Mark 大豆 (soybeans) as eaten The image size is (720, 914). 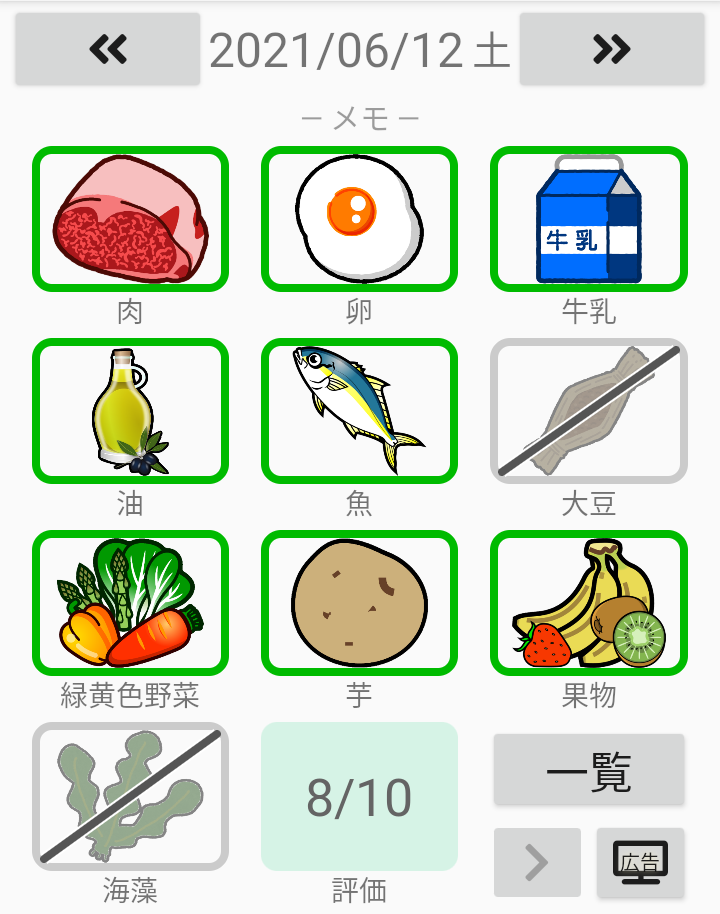tap(588, 411)
